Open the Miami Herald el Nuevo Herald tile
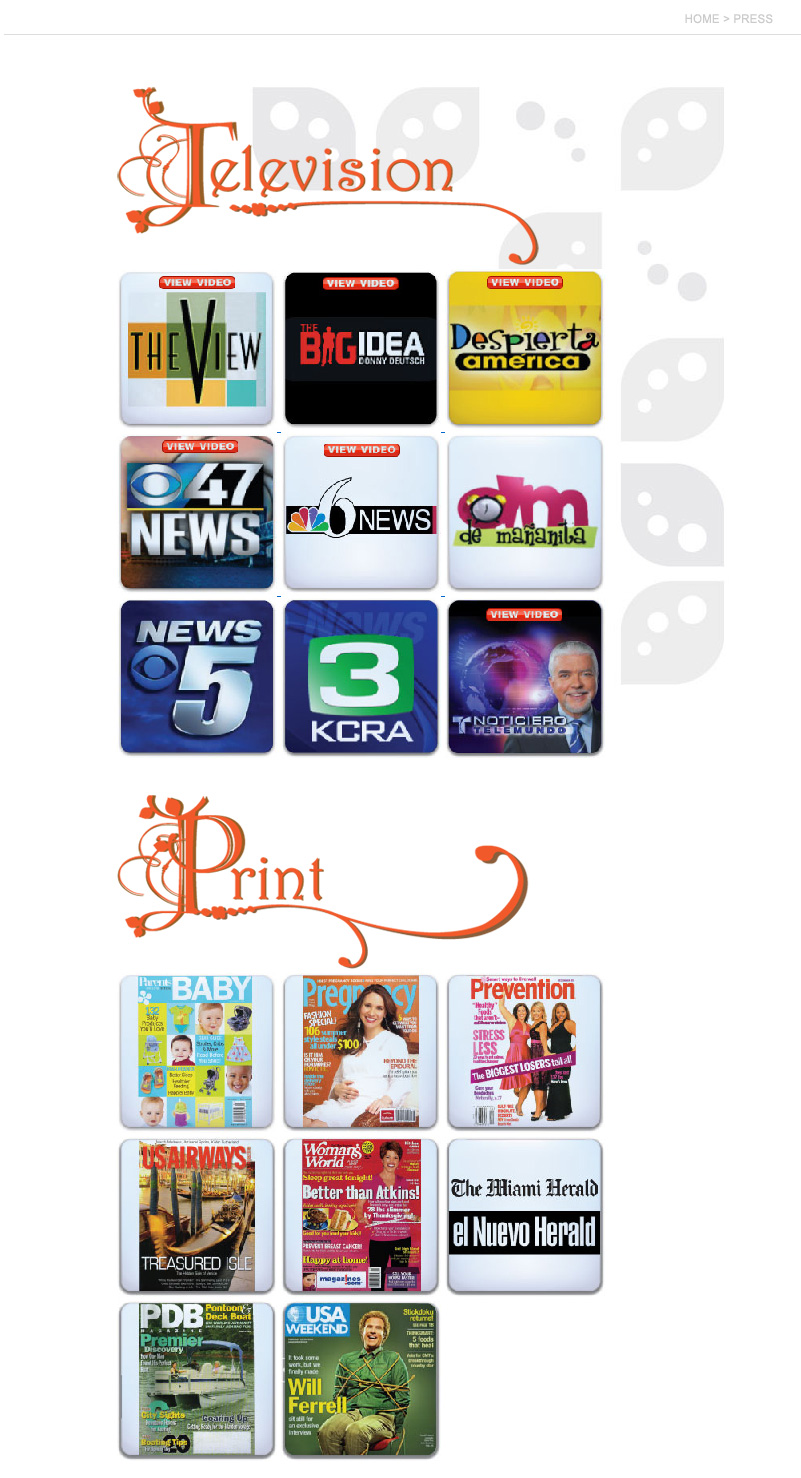Viewport: 801px width, 1478px height. tap(525, 1215)
